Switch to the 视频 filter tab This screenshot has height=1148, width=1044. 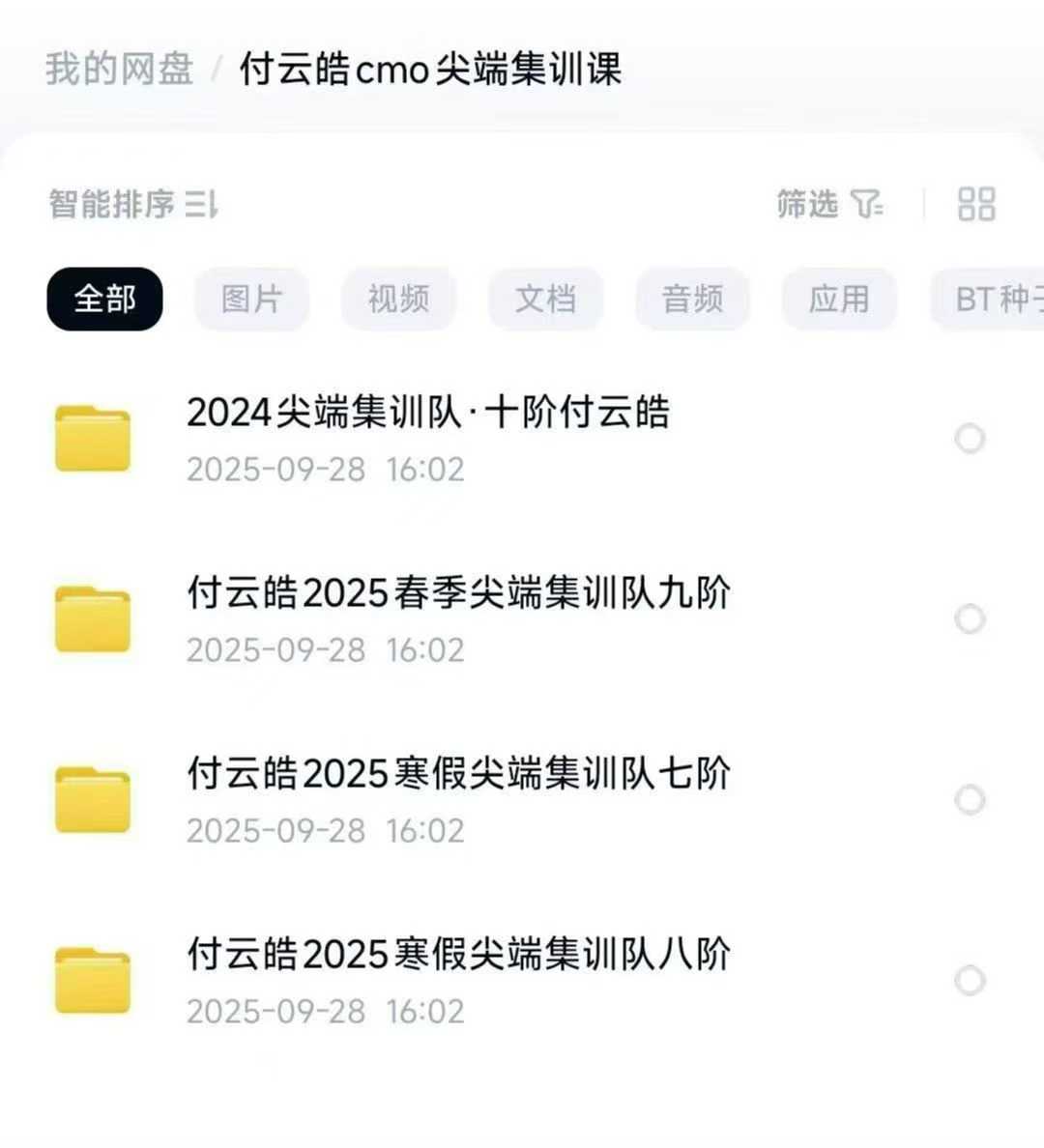[x=398, y=300]
